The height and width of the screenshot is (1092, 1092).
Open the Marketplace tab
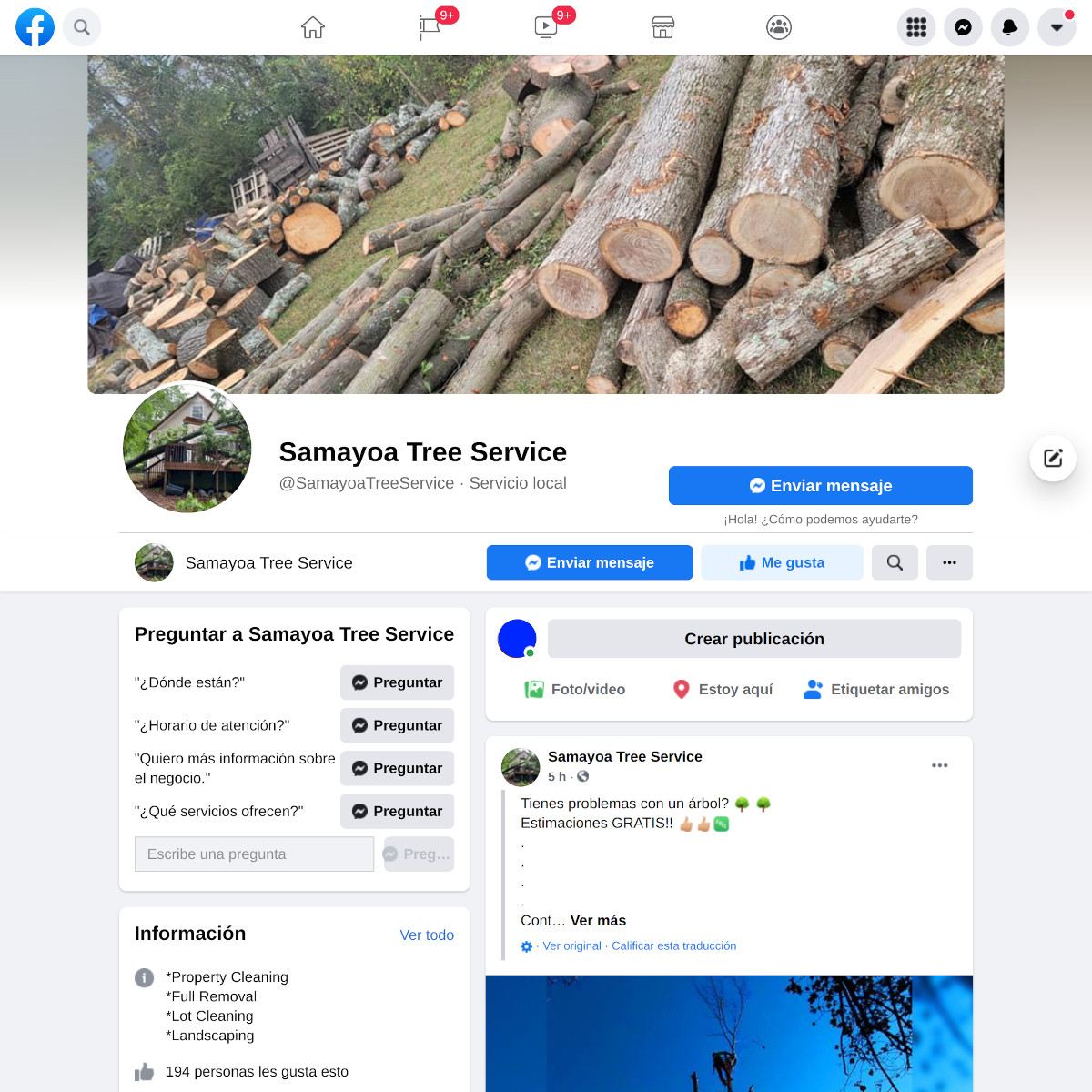[662, 27]
